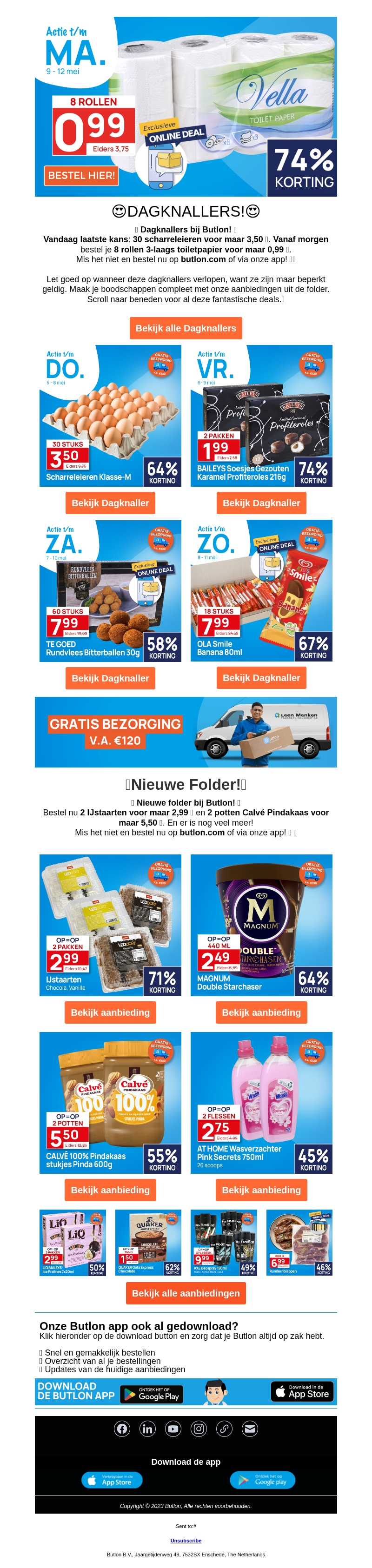Viewport: 372px width, 1568px height.
Task: Open Bekijk alle Dagknallers
Action: [186, 328]
